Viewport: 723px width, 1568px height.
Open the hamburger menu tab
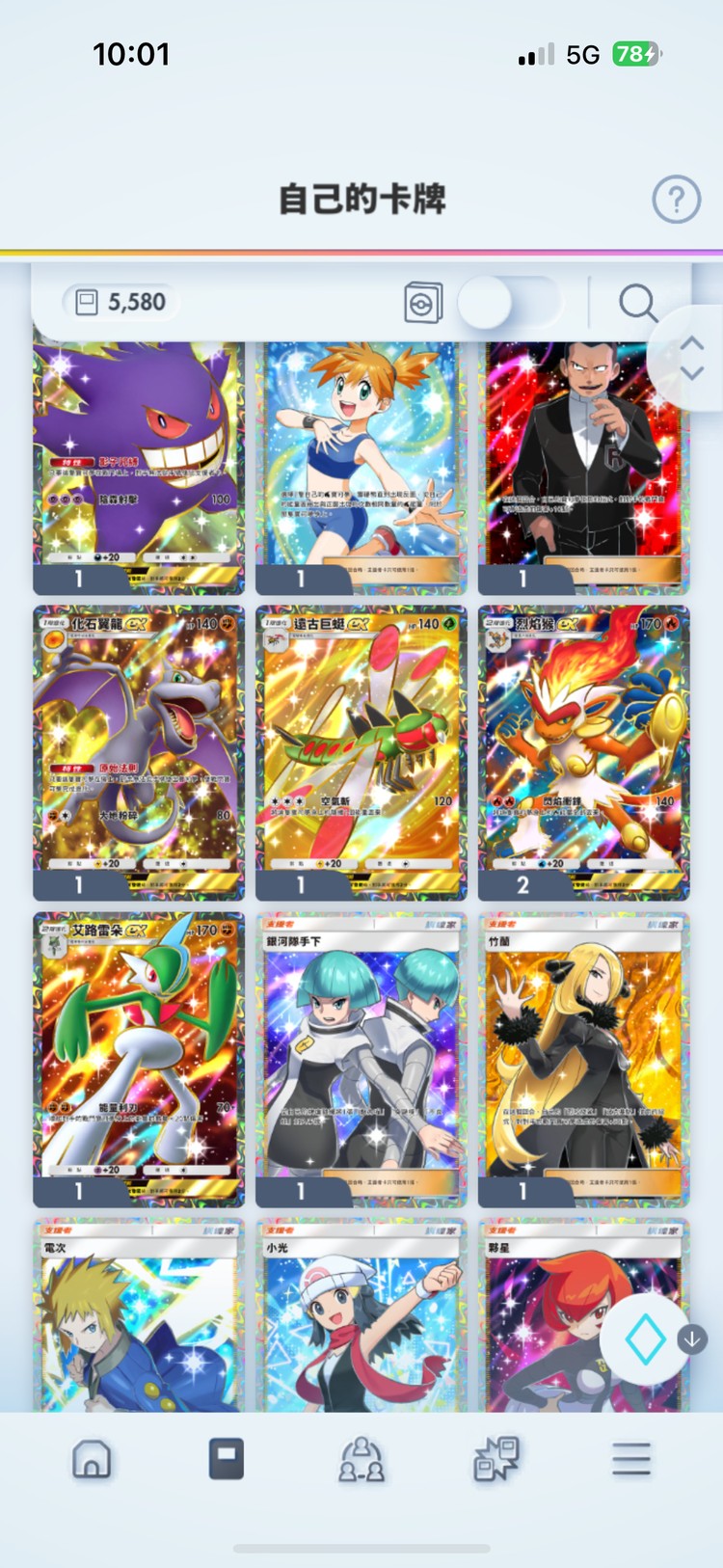[631, 1459]
